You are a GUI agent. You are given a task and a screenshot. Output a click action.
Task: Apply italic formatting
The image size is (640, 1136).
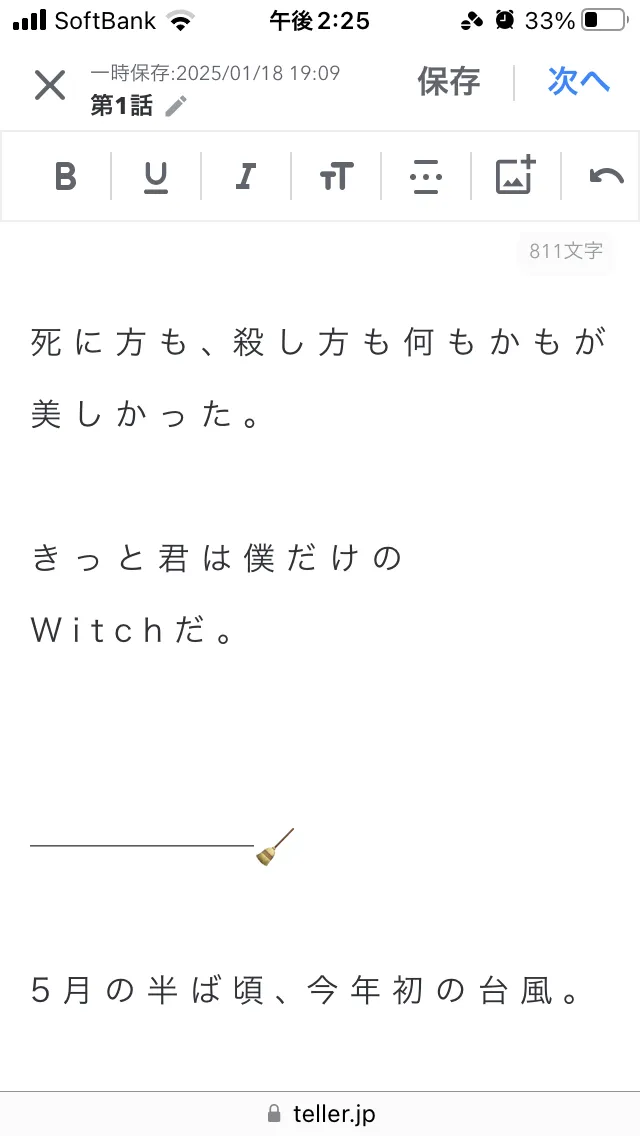(x=246, y=176)
